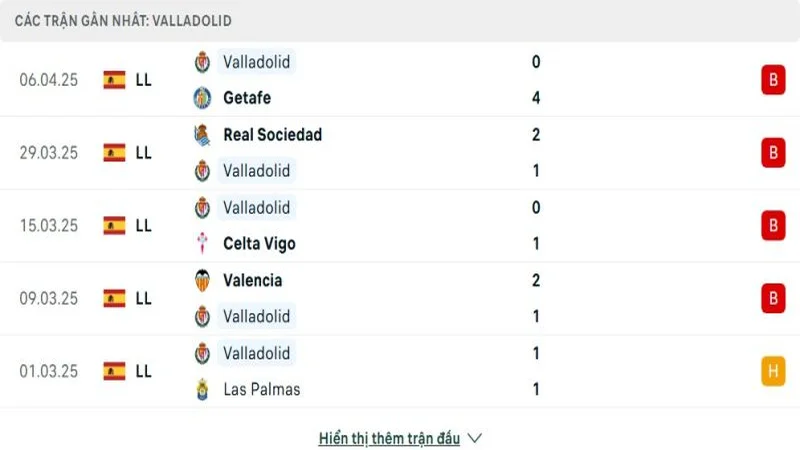800x450 pixels.
Task: Open the Valladolid vs Las Palmas match
Action: [400, 371]
